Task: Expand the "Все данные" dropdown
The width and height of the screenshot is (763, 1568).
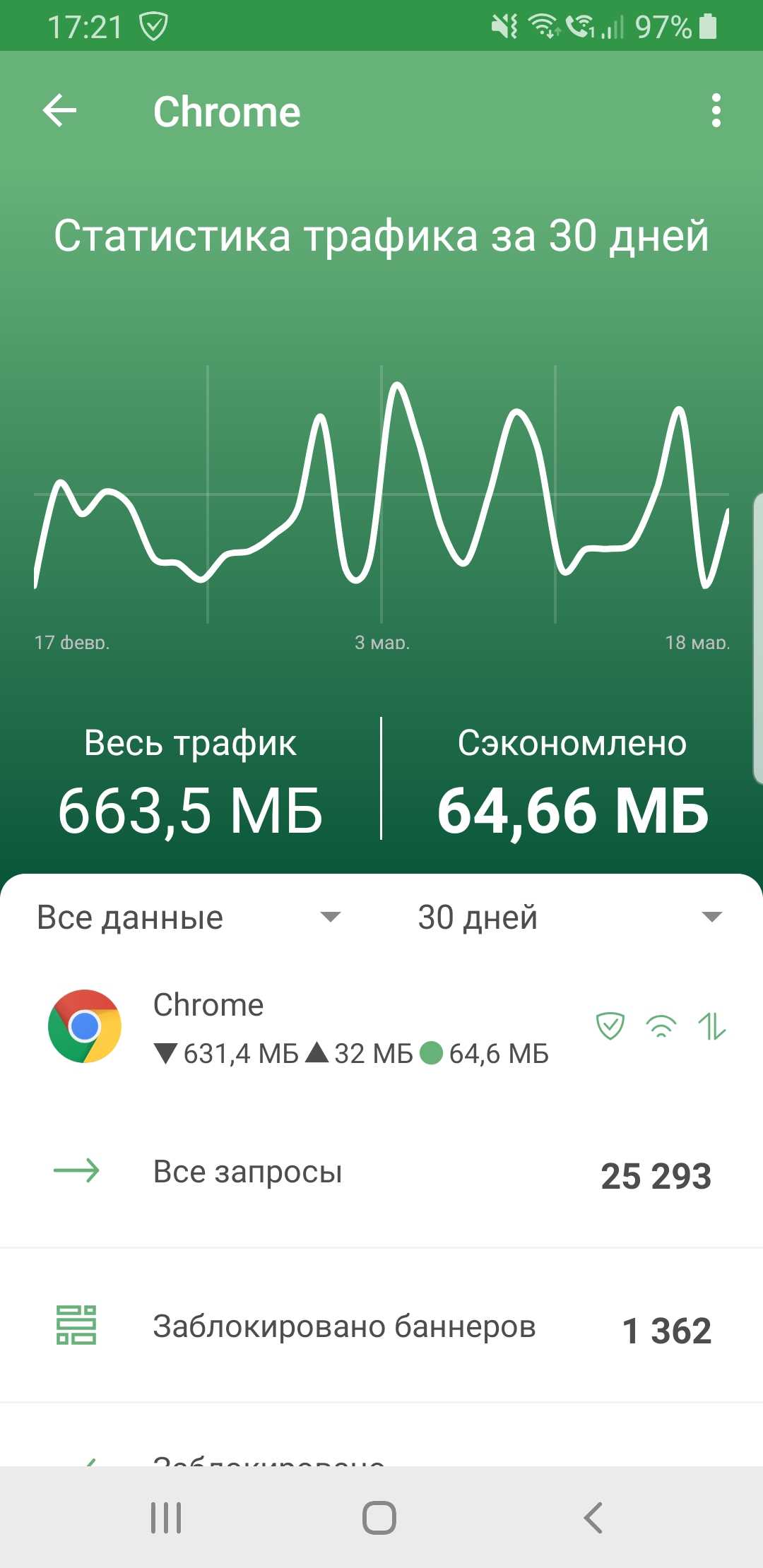Action: coord(189,917)
